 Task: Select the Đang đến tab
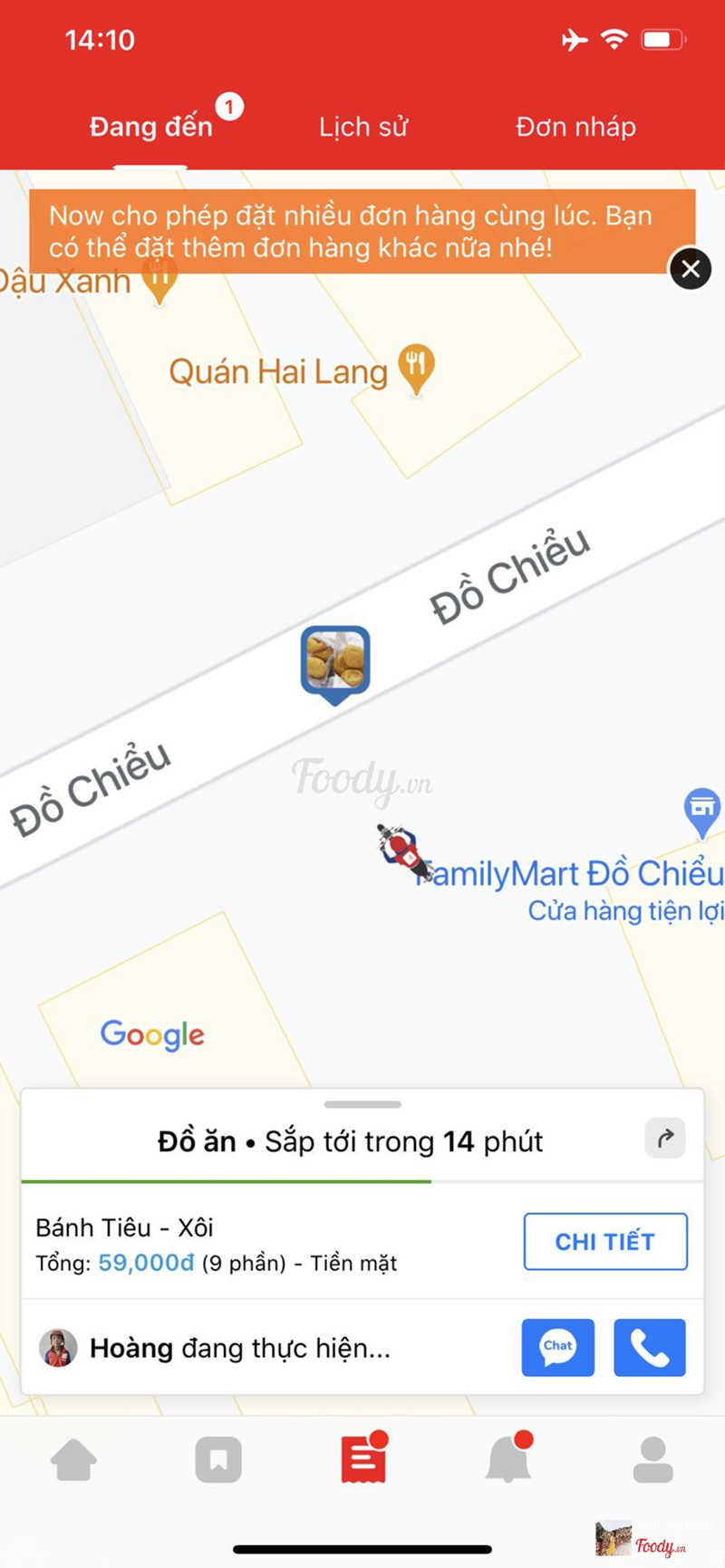pyautogui.click(x=151, y=127)
